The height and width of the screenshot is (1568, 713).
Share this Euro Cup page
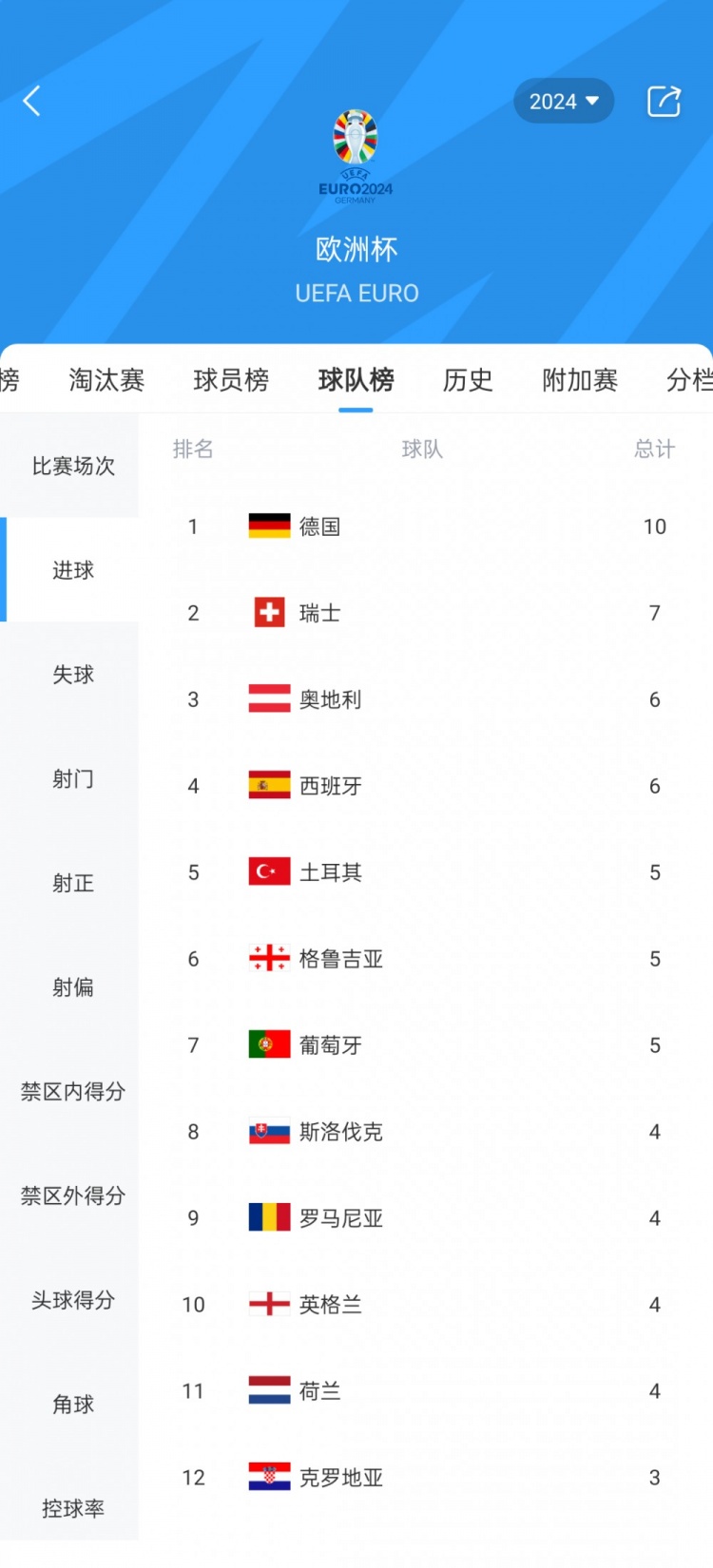pos(664,101)
